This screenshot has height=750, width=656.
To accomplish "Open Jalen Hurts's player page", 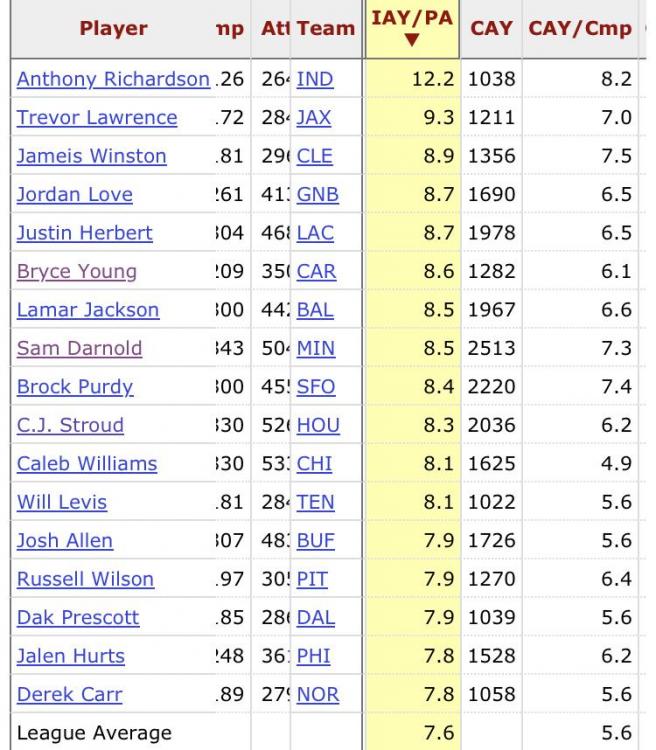I will [x=71, y=657].
